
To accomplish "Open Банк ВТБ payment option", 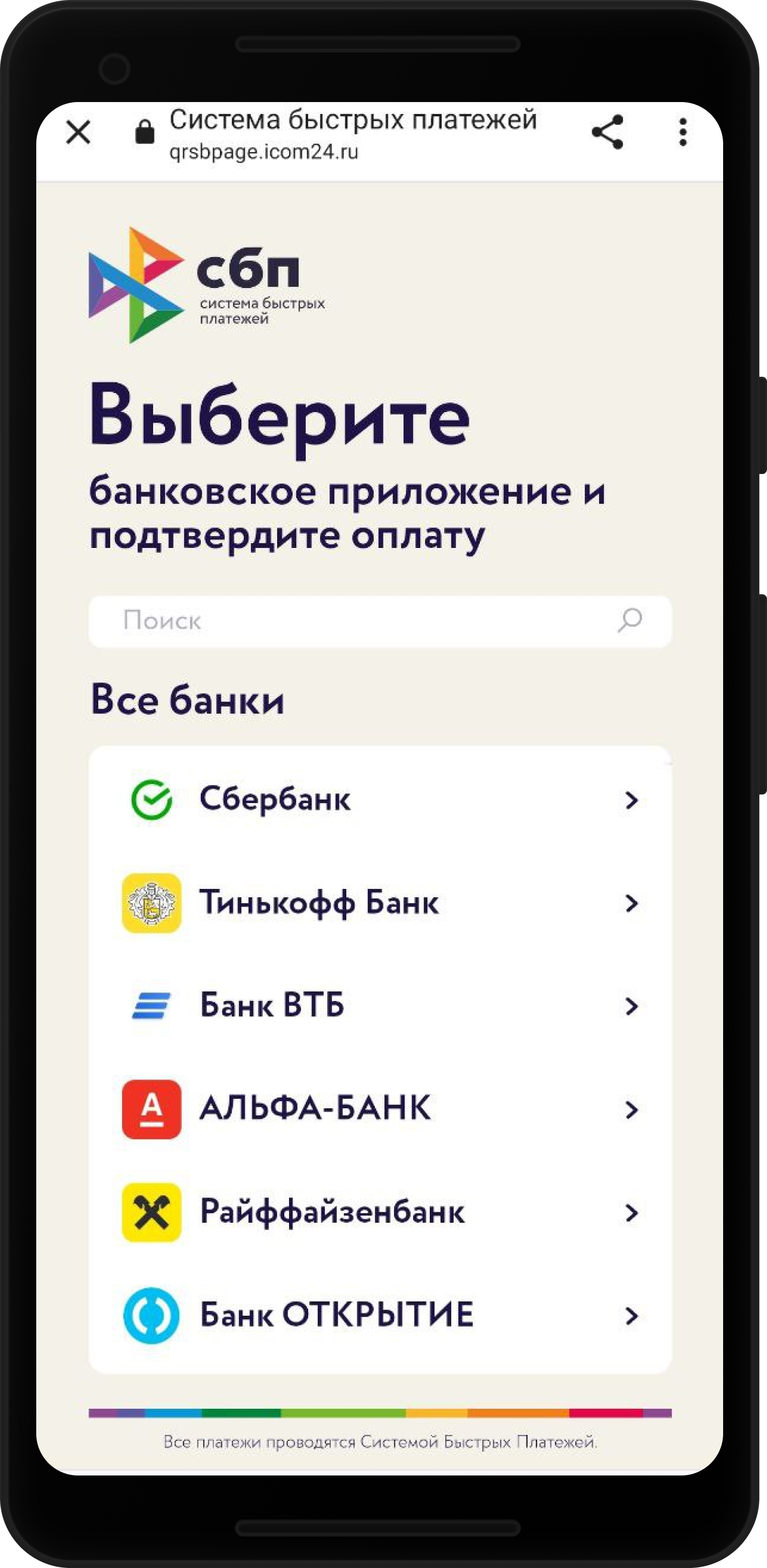I will pos(380,1006).
